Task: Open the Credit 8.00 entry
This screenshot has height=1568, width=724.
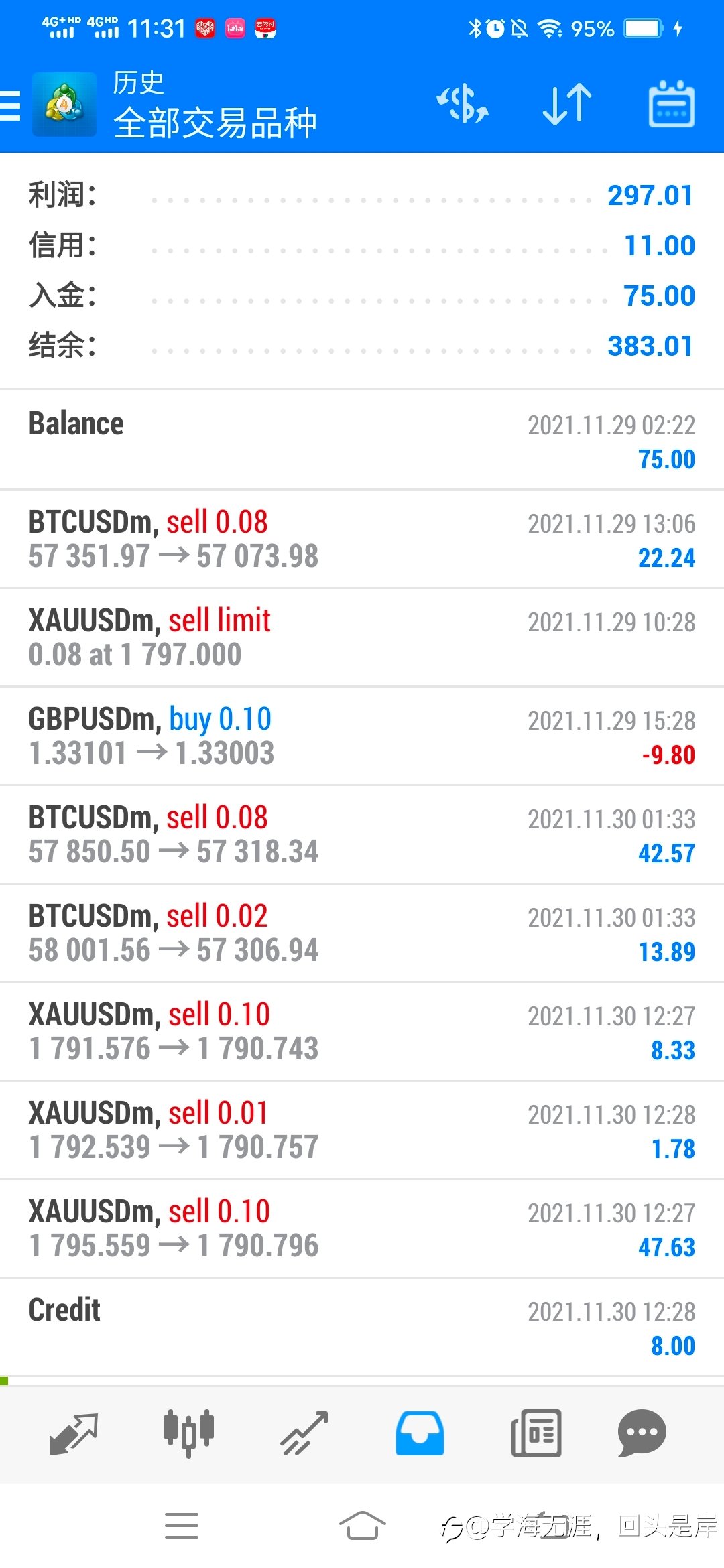Action: coord(362,1327)
